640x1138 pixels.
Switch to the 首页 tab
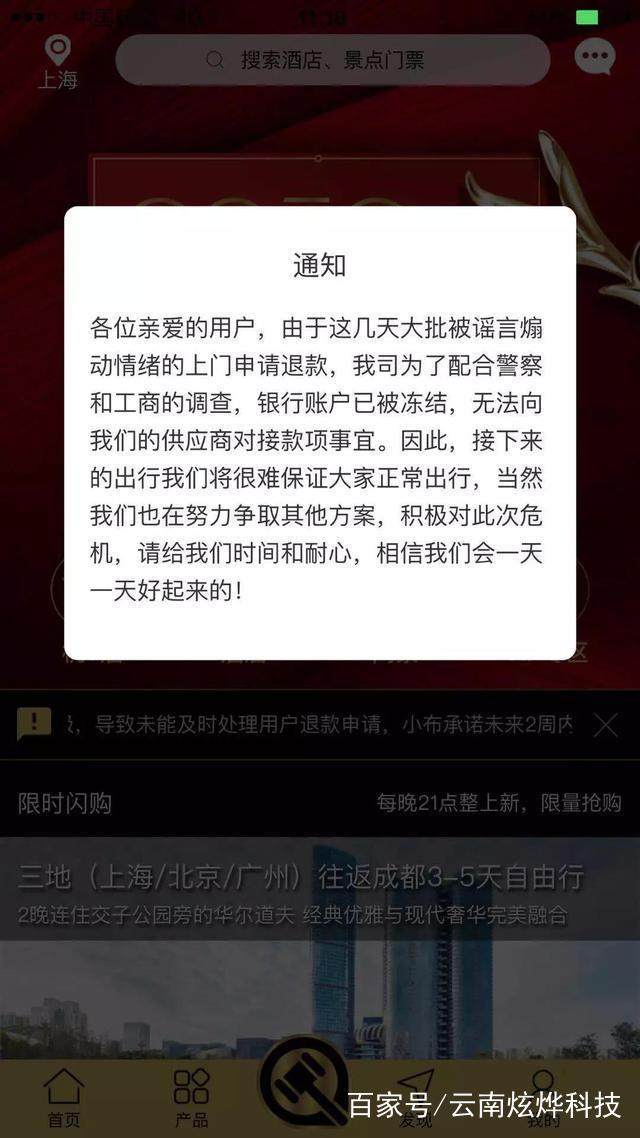[64, 1097]
